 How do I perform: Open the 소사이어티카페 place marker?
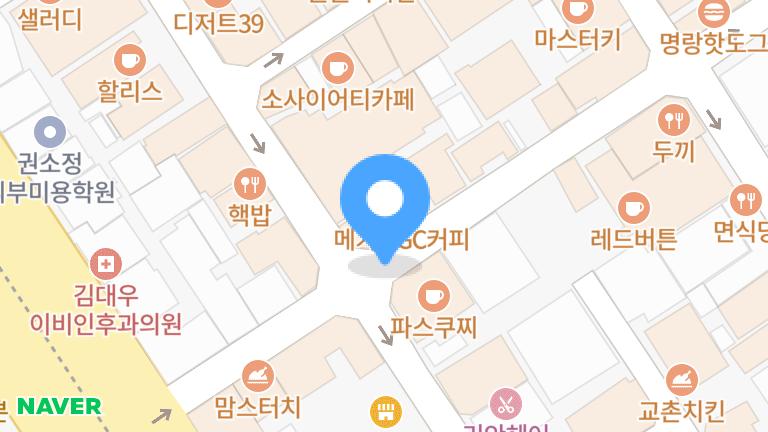338,68
